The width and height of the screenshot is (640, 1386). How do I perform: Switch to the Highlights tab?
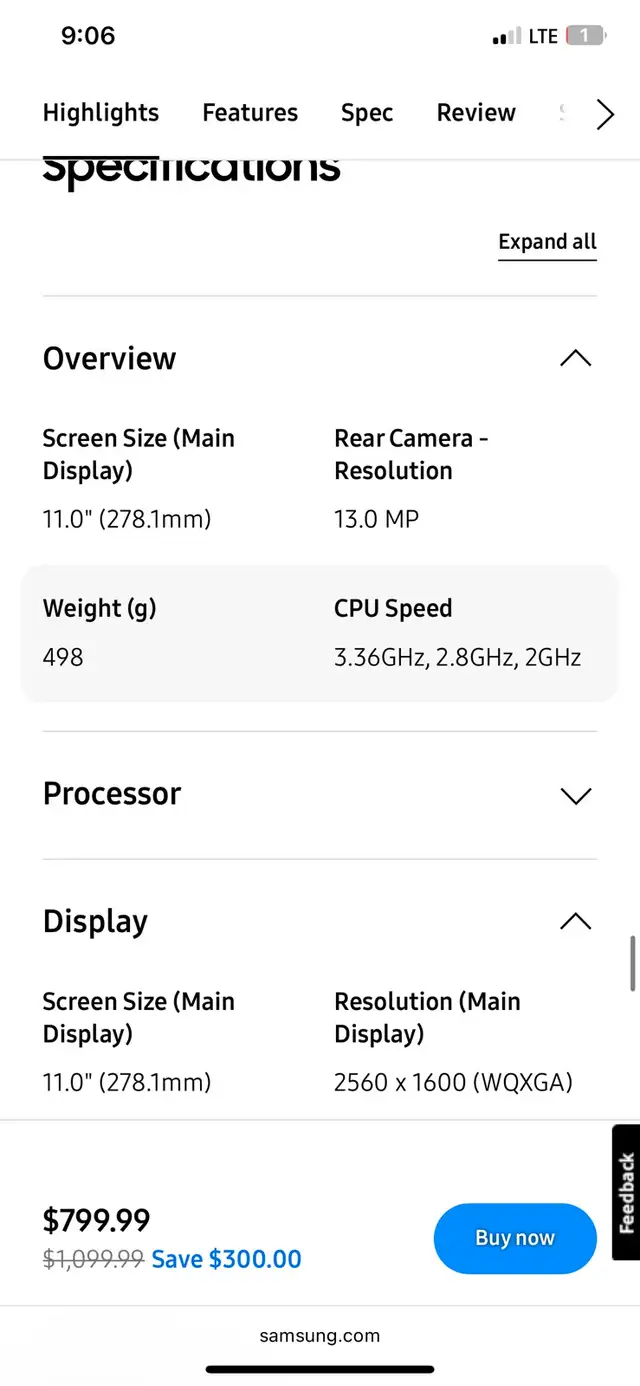[101, 113]
